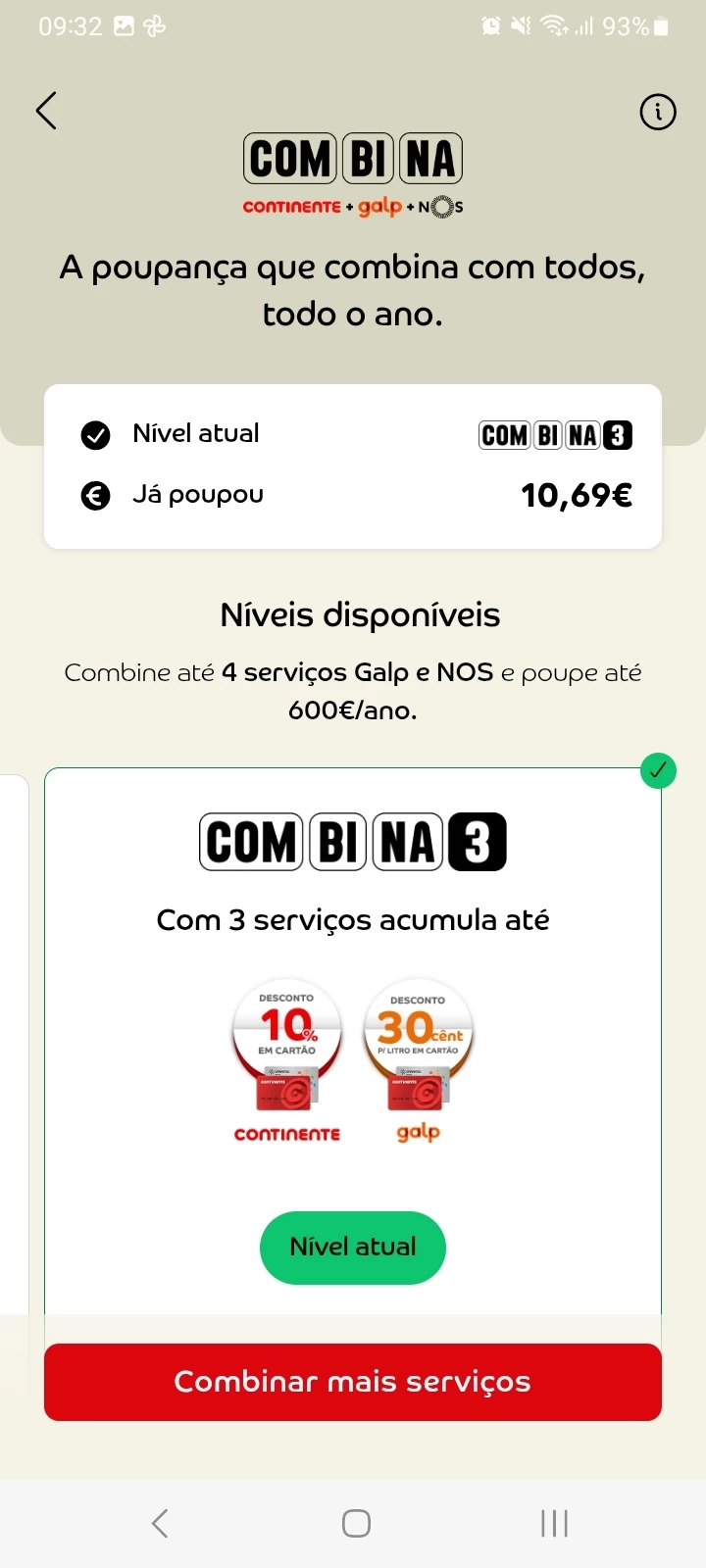Tap the green Nível atual button
The width and height of the screenshot is (706, 1568).
tap(352, 1248)
